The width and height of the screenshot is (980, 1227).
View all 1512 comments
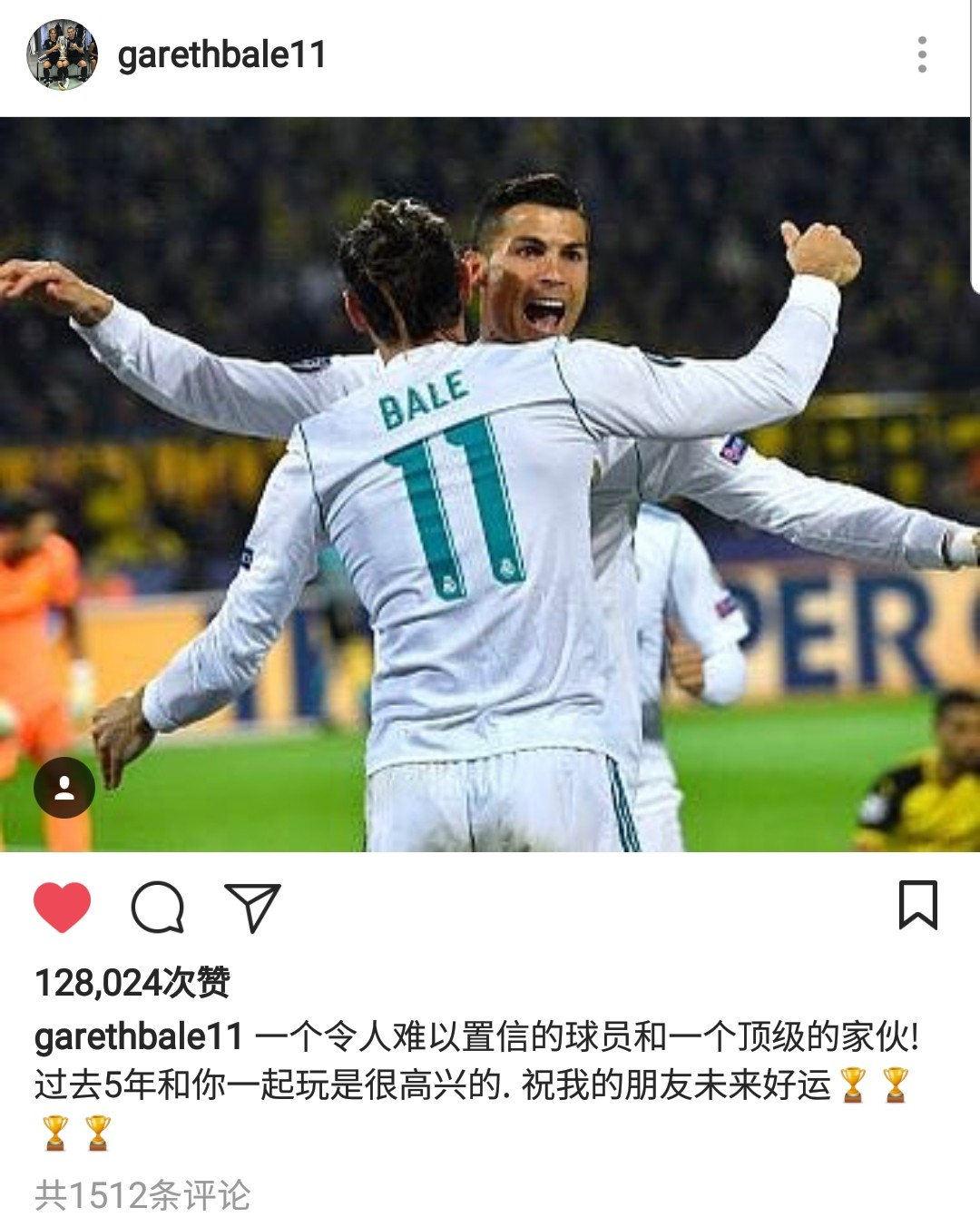[142, 1195]
